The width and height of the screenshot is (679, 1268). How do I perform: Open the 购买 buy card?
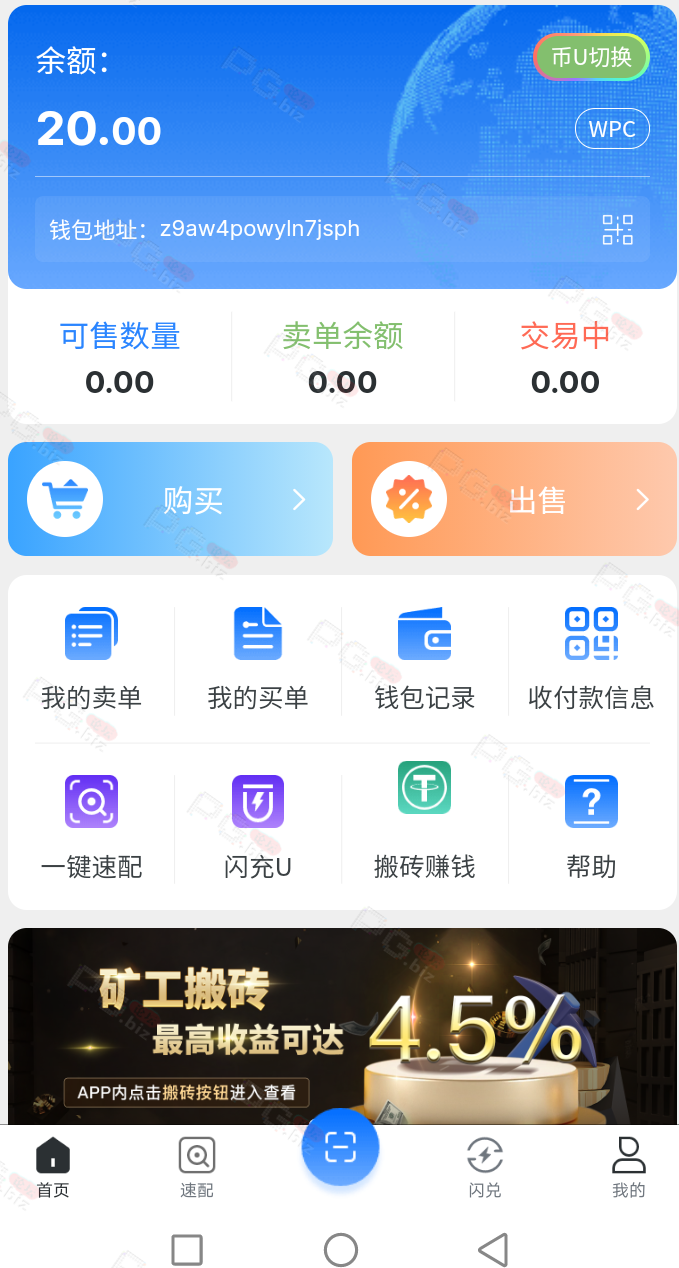tap(170, 499)
